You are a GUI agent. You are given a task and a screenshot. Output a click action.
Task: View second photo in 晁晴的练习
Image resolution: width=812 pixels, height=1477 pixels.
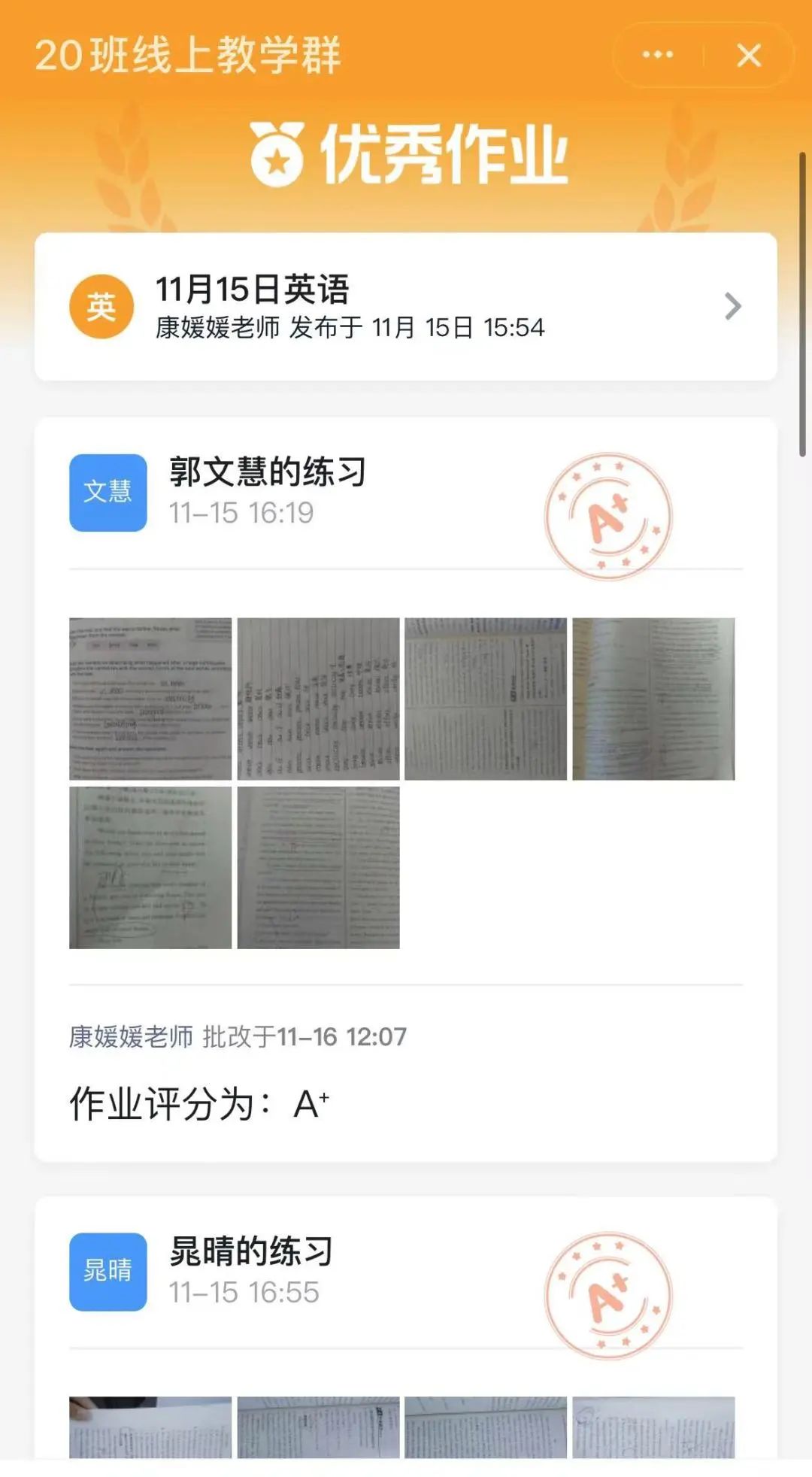pyautogui.click(x=318, y=1427)
